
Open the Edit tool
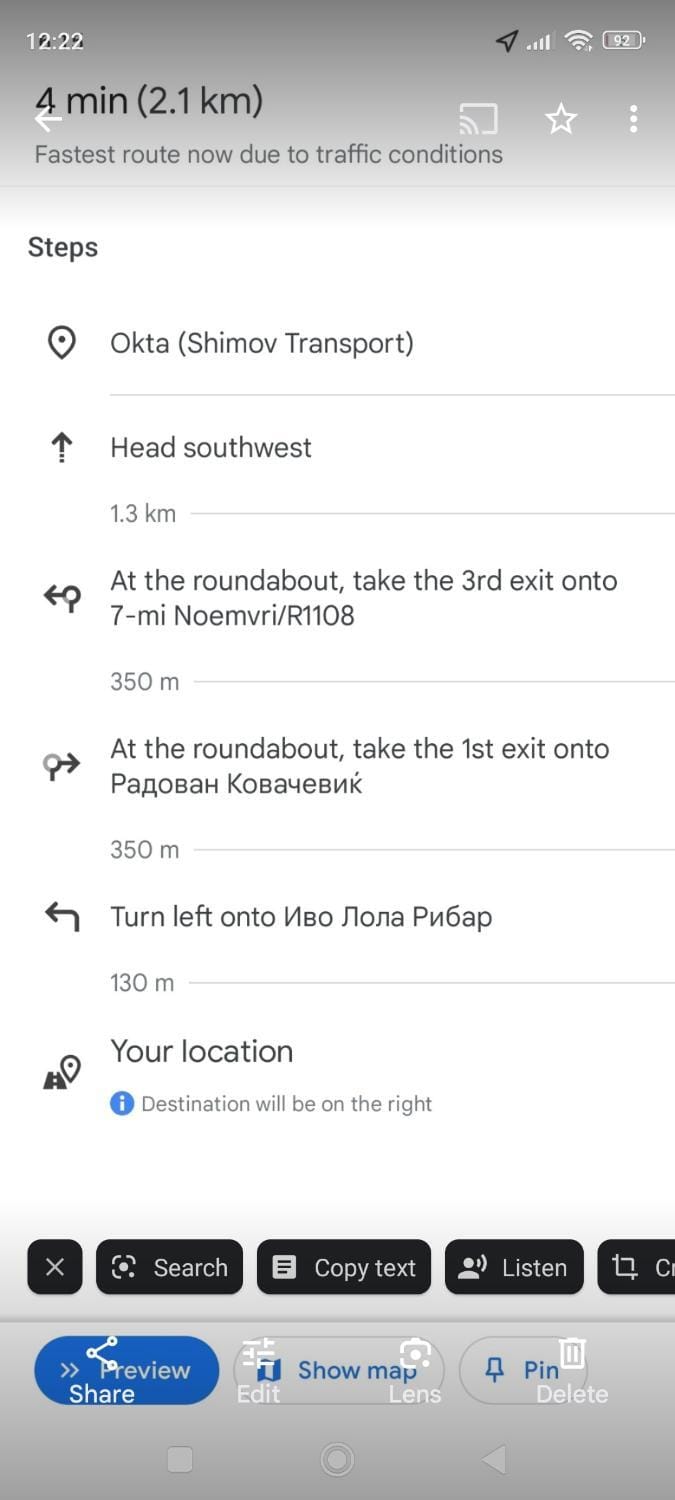tap(258, 1371)
